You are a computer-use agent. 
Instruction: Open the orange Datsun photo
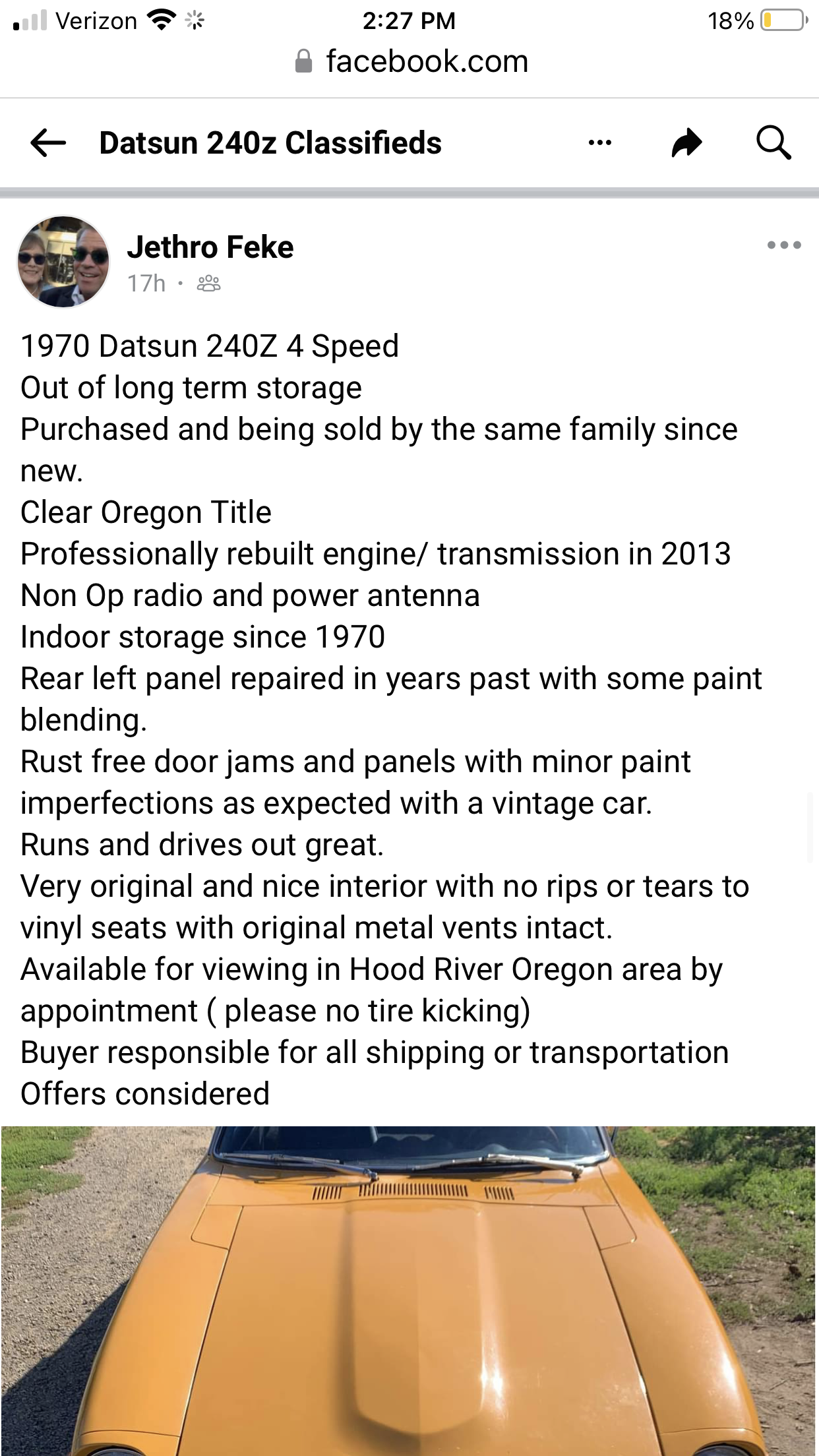pos(409,1290)
